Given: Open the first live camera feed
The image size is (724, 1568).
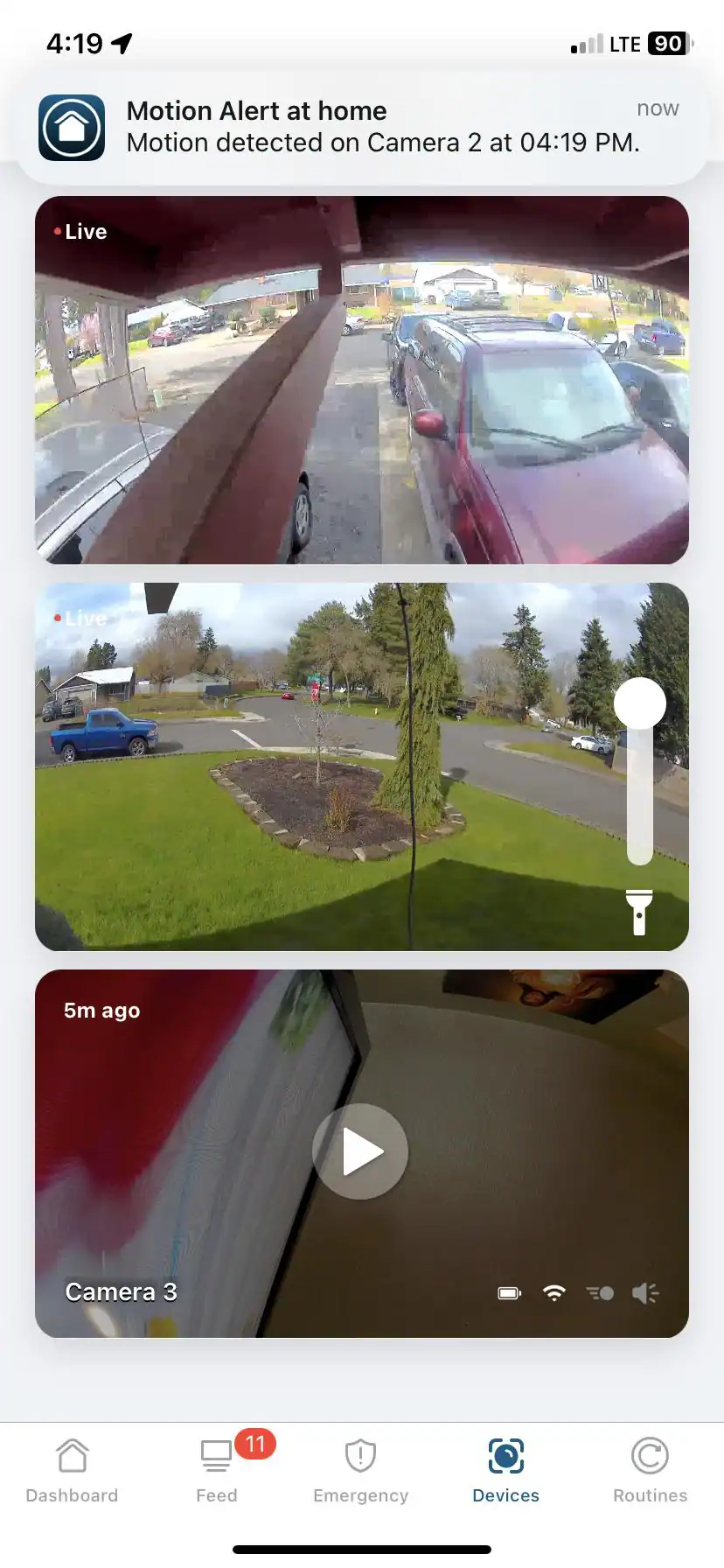Looking at the screenshot, I should click(x=362, y=380).
